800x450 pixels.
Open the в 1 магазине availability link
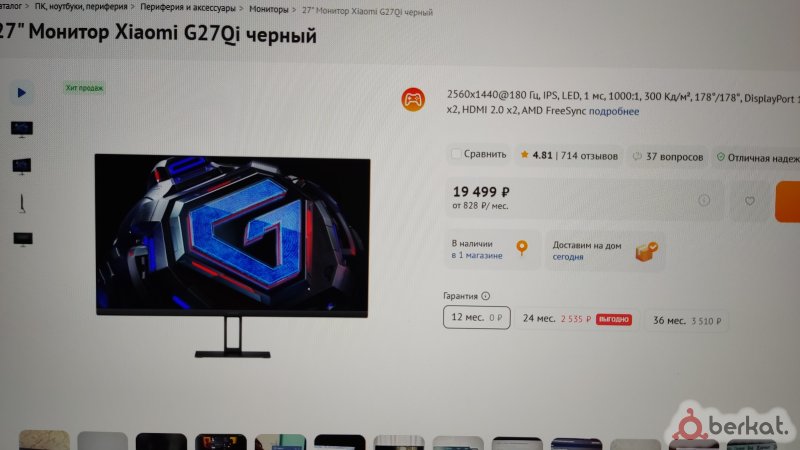pos(481,256)
